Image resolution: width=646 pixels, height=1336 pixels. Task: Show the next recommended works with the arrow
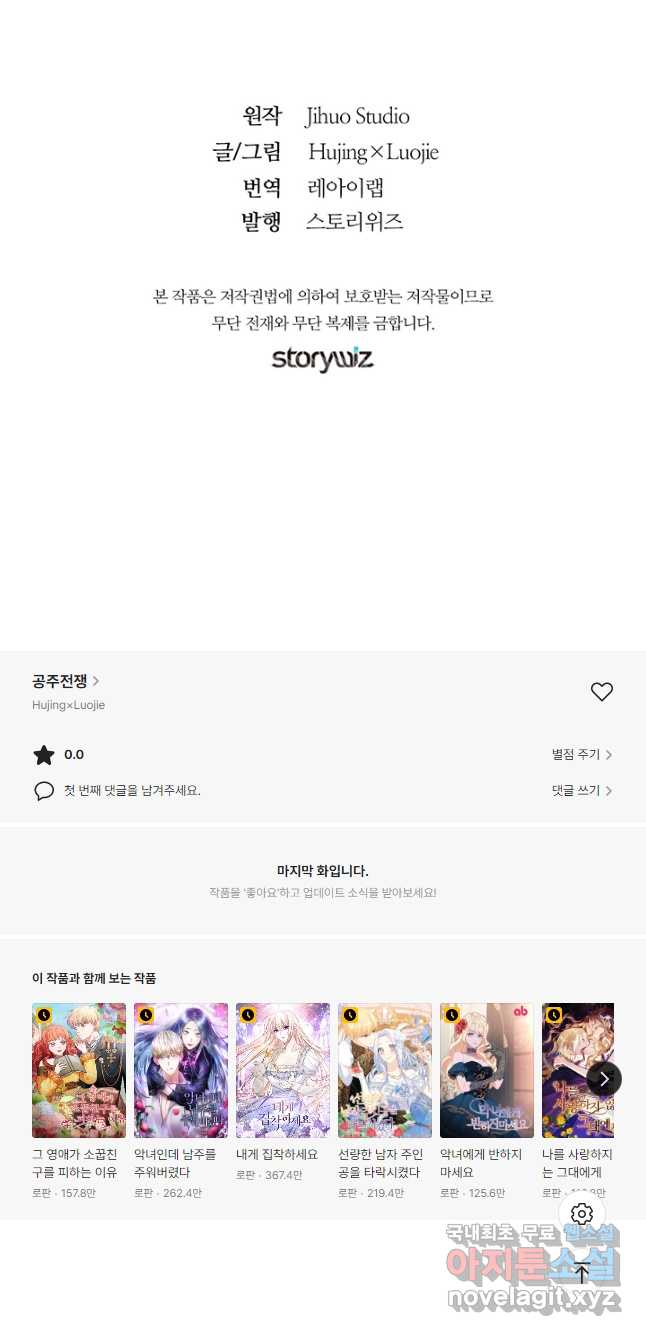[x=604, y=1078]
